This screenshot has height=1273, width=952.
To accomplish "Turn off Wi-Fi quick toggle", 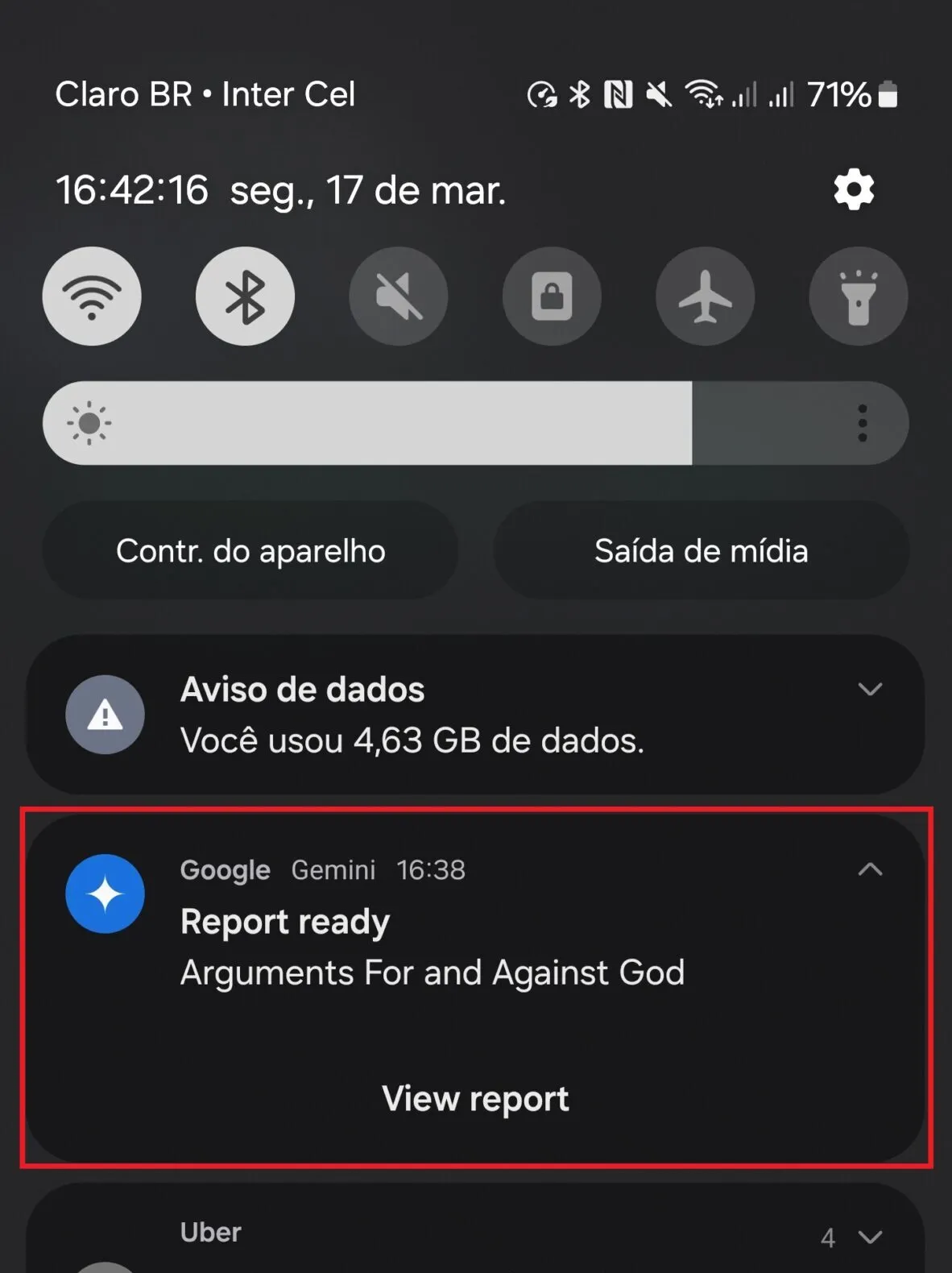I will point(92,296).
